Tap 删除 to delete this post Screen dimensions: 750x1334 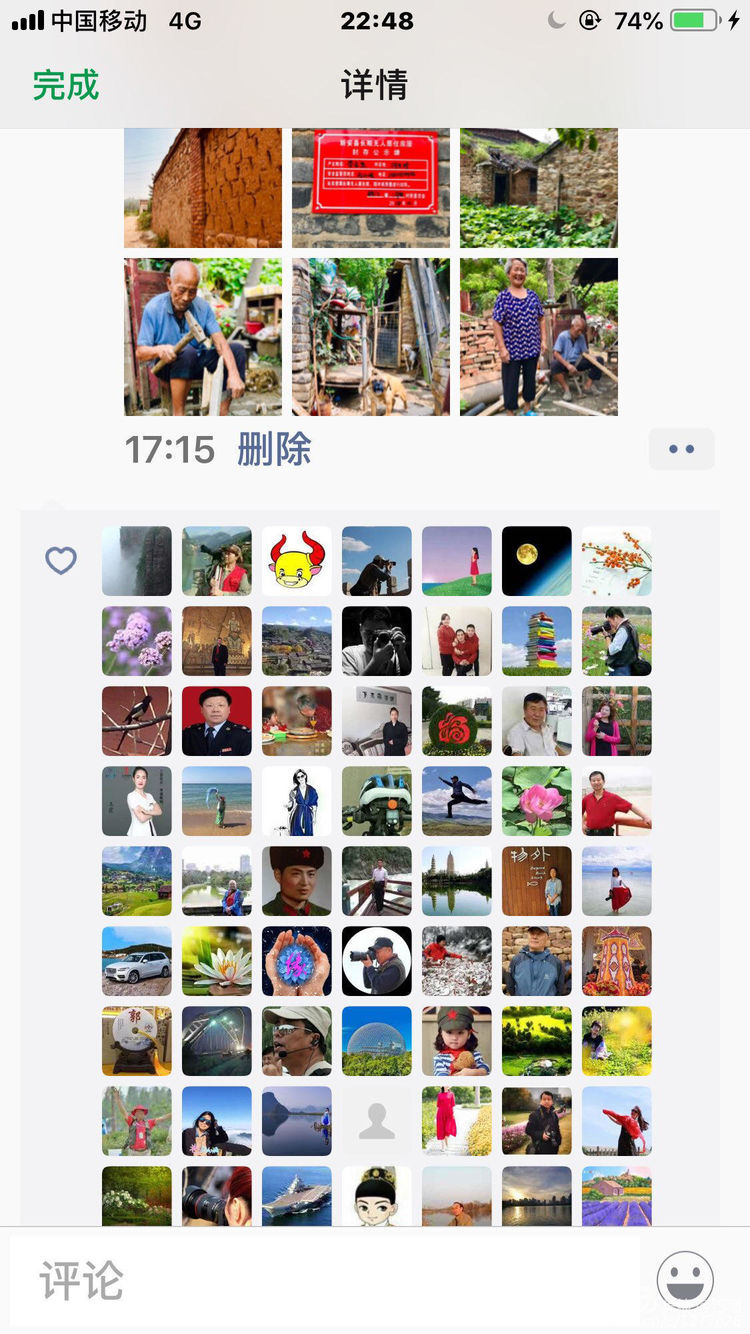click(274, 450)
